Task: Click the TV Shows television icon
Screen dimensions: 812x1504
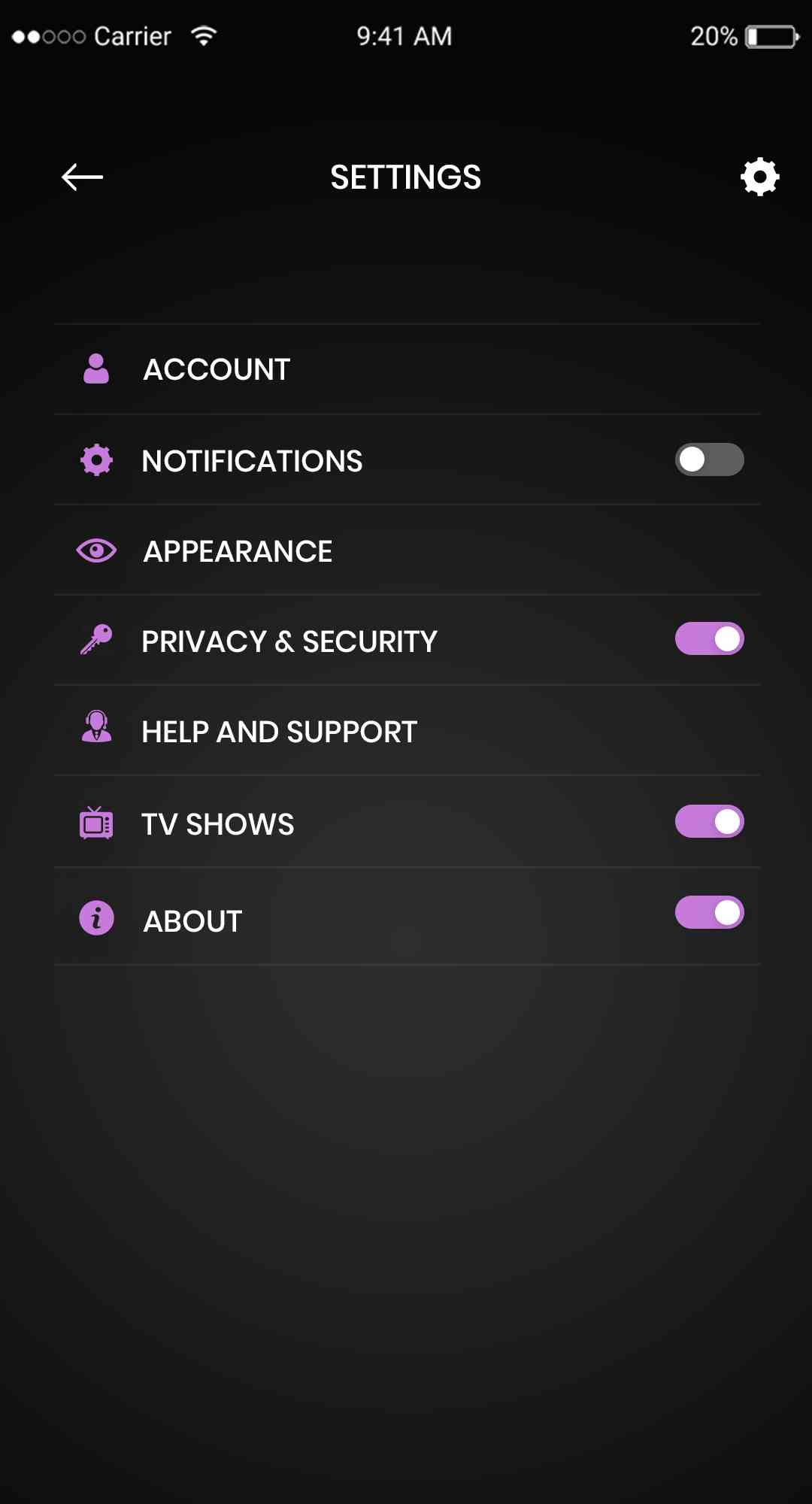Action: coord(95,823)
